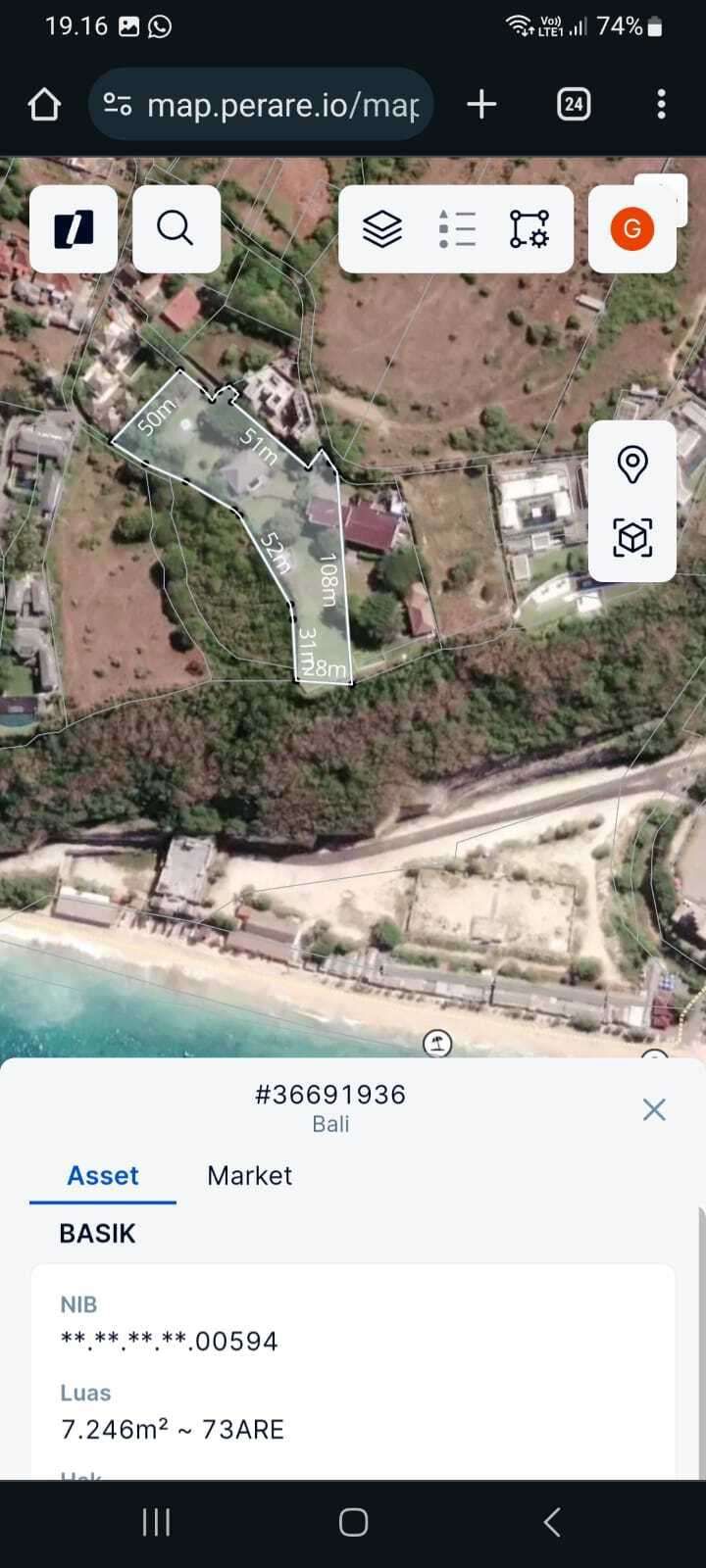Select the Asset tab
Viewport: 706px width, 1568px height.
pos(103,1175)
